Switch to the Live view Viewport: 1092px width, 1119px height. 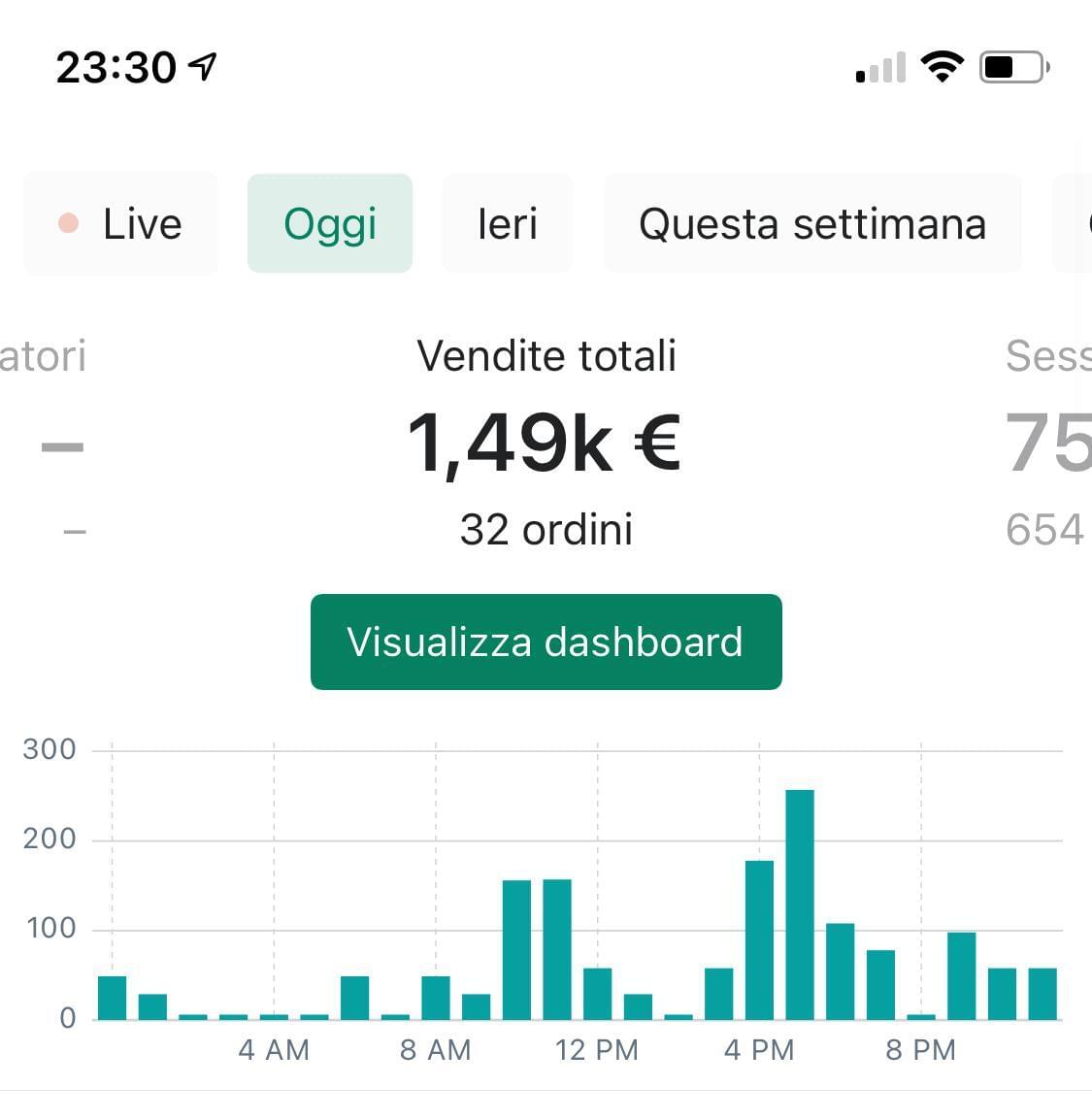click(x=121, y=224)
